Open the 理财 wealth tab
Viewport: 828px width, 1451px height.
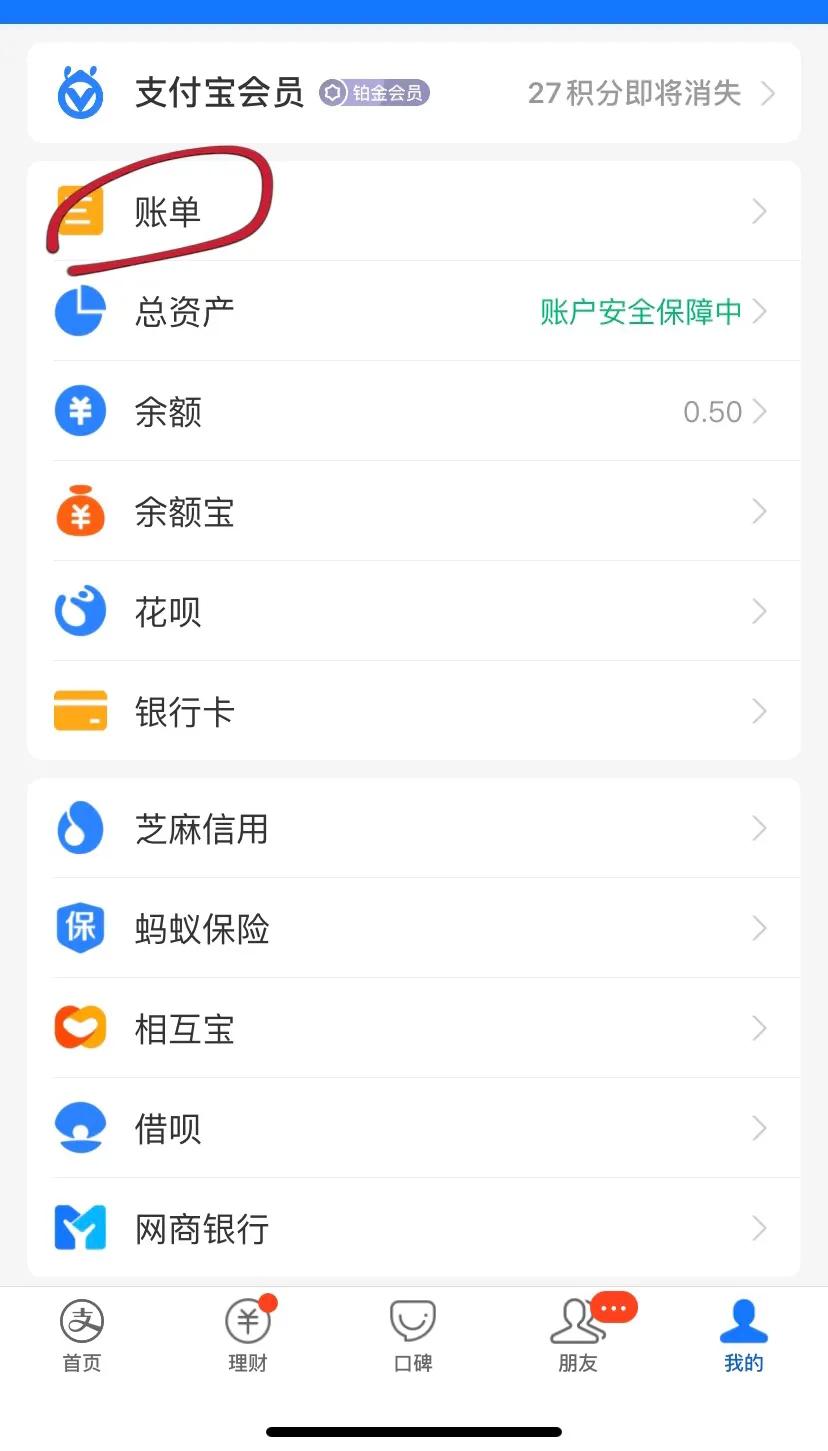(247, 1335)
